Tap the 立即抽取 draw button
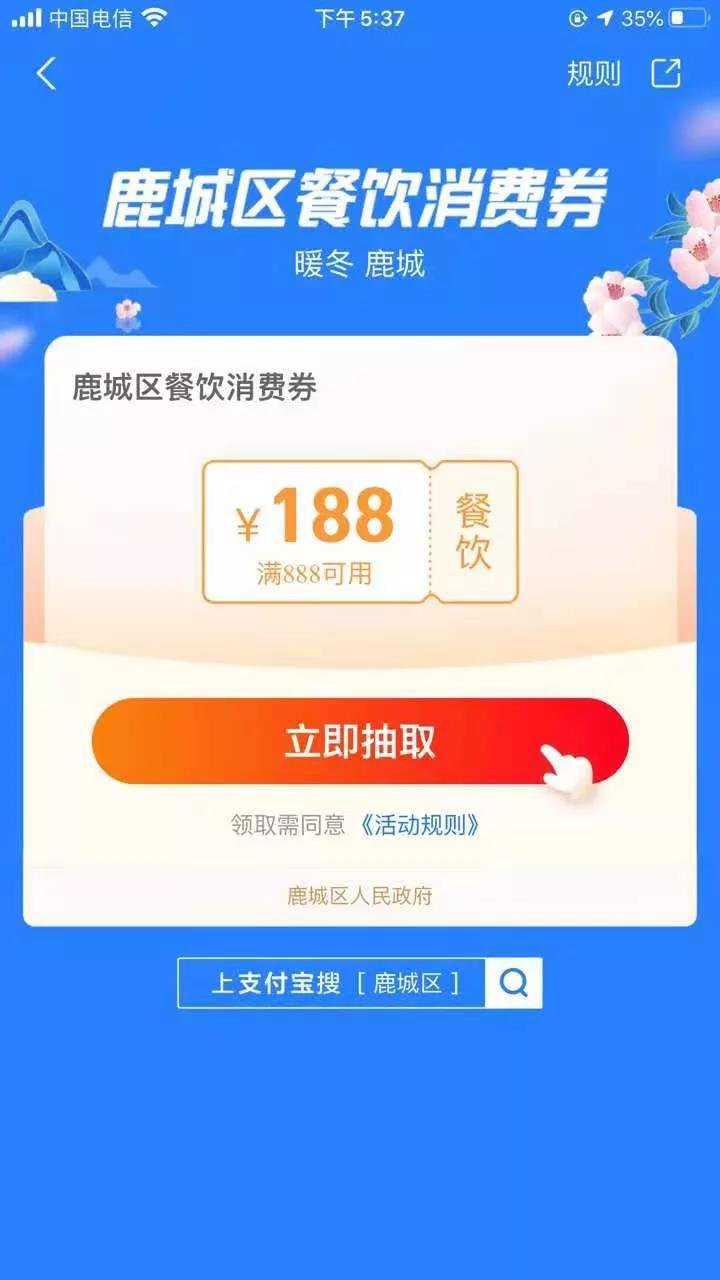This screenshot has width=720, height=1280. (x=360, y=741)
